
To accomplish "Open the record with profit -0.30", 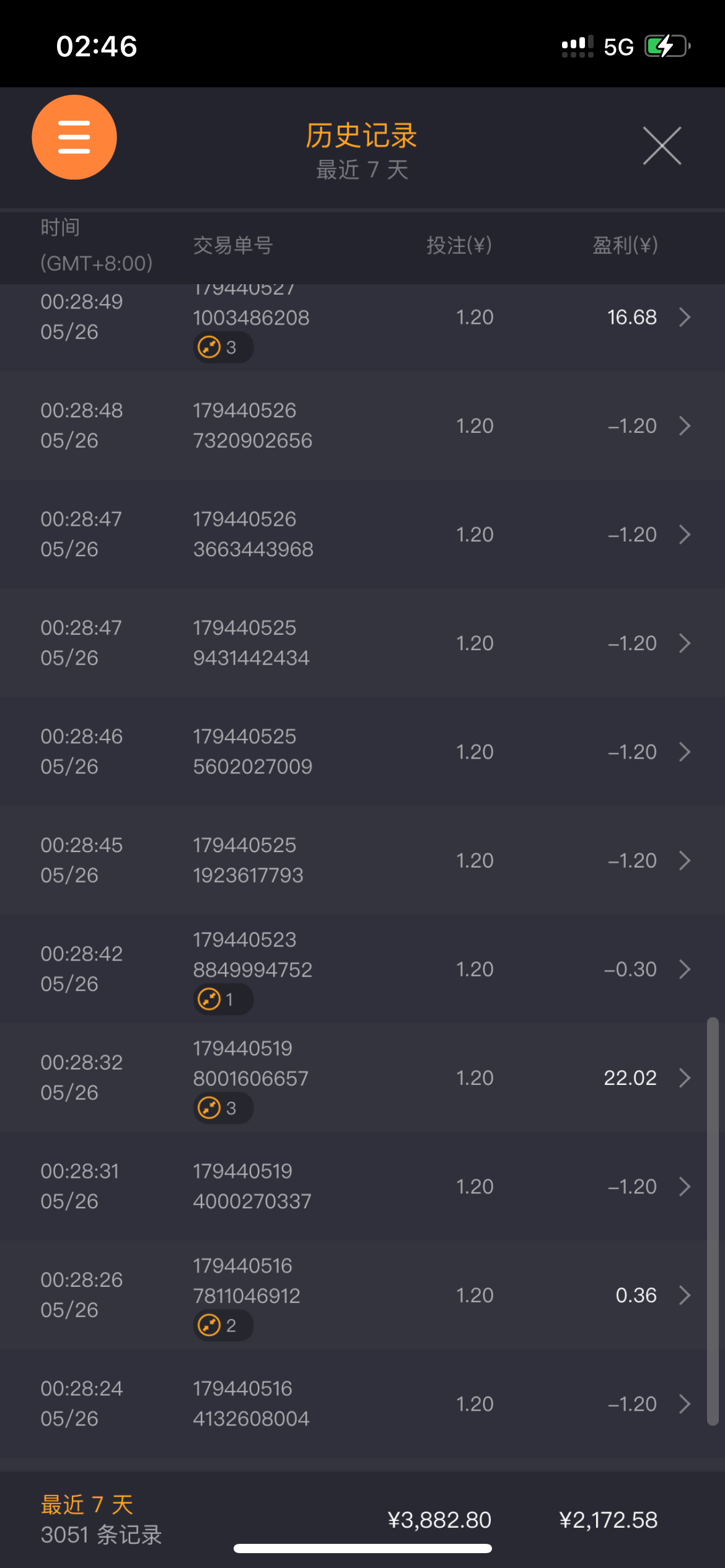I will click(362, 969).
